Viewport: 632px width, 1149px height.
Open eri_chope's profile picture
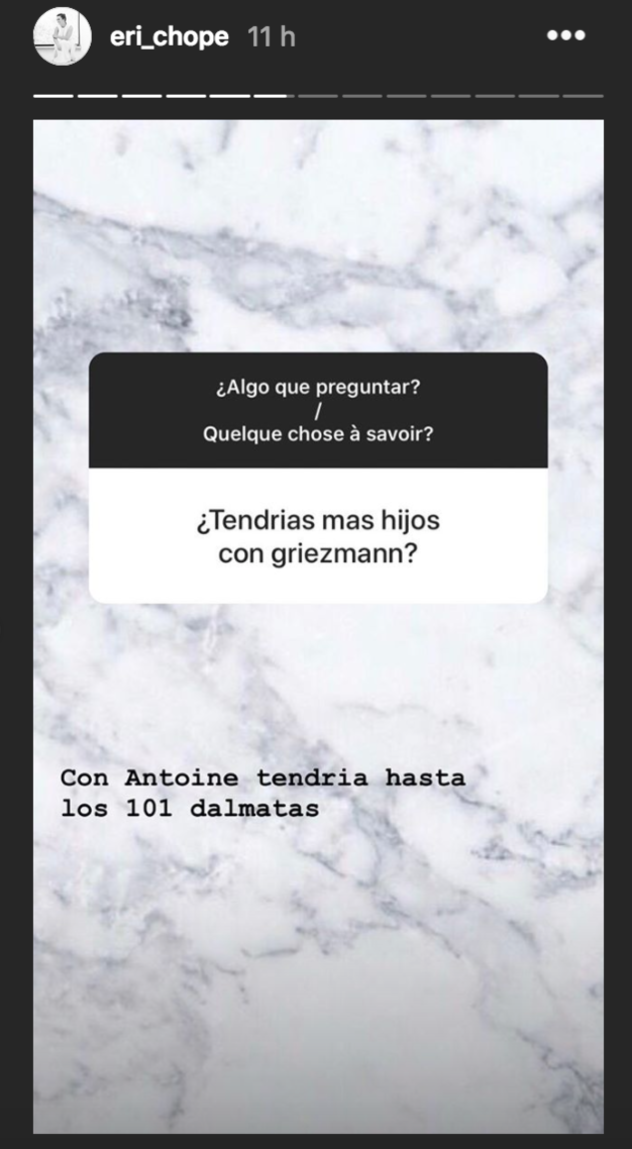(x=62, y=37)
